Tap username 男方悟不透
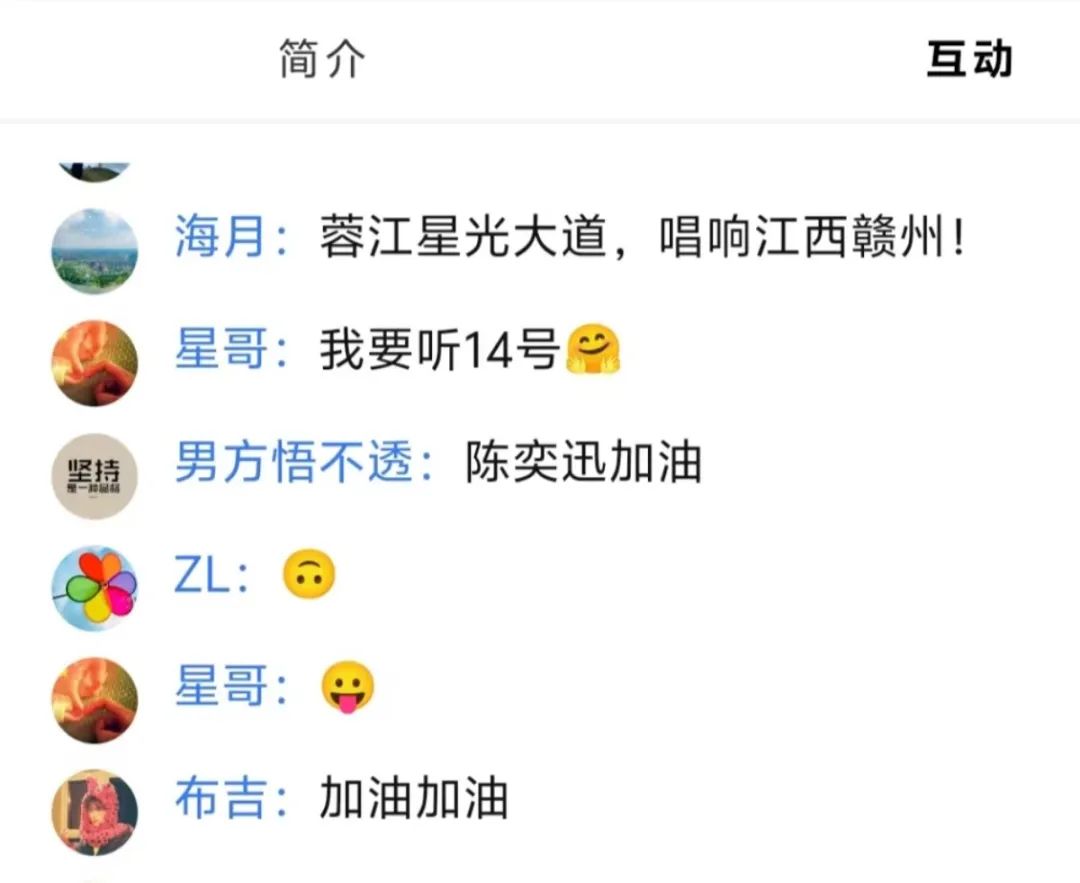 tap(294, 463)
